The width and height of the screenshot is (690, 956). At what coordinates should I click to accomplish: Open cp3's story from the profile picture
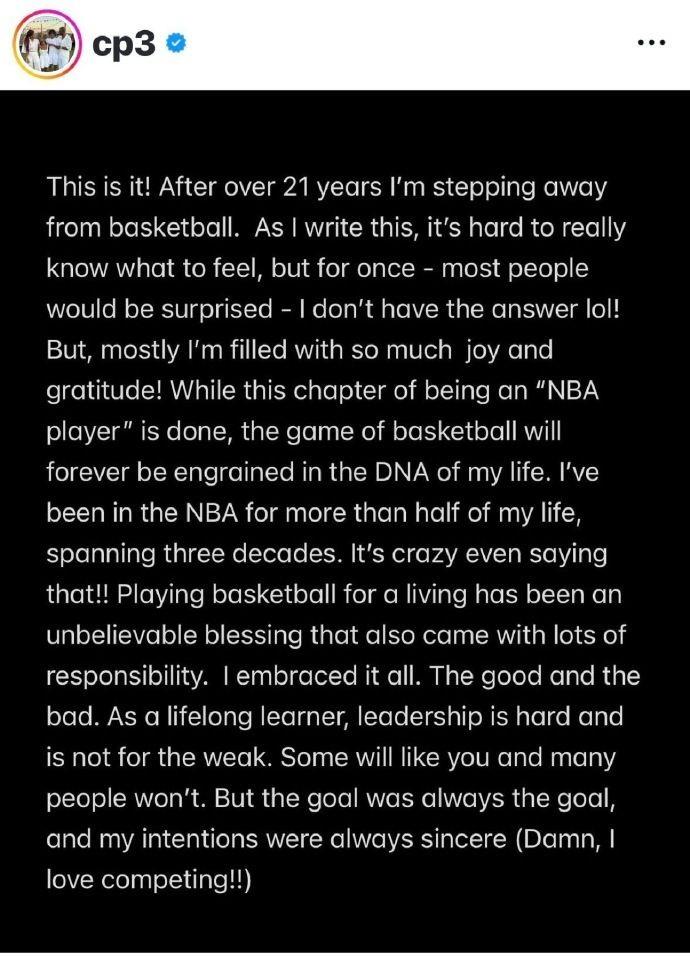coord(47,45)
